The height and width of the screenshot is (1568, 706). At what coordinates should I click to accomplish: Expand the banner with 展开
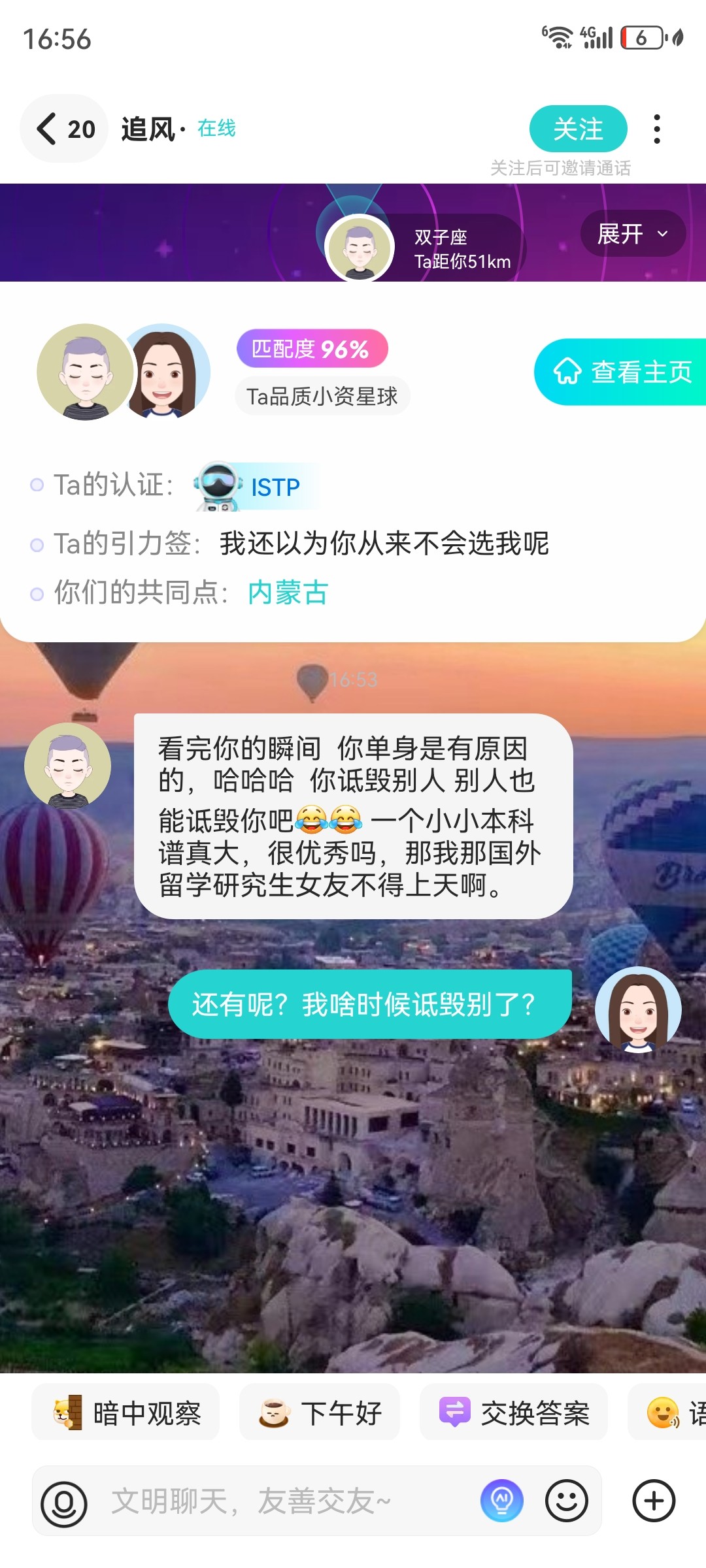[632, 233]
